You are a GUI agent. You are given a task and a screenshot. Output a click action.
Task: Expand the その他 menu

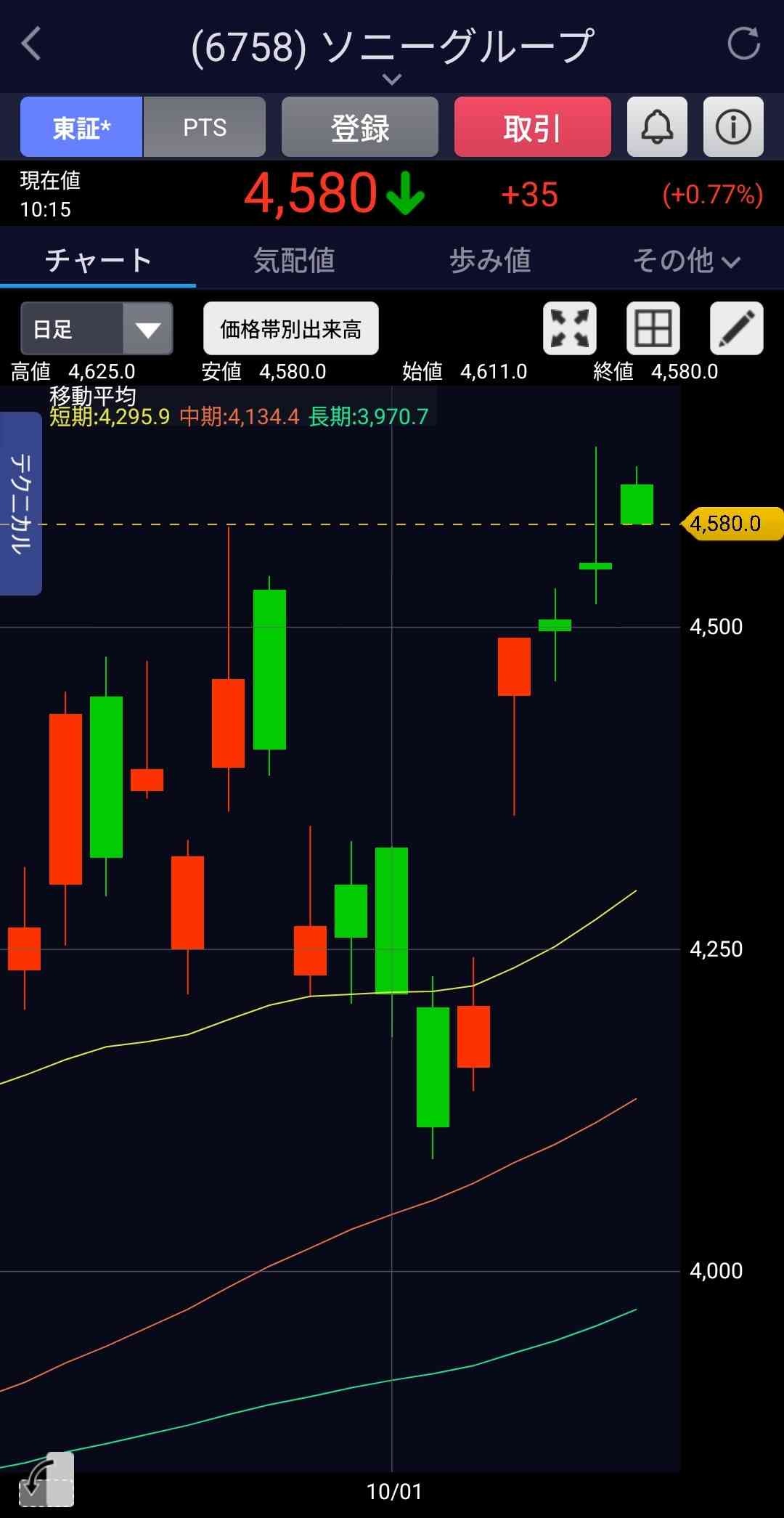(686, 260)
